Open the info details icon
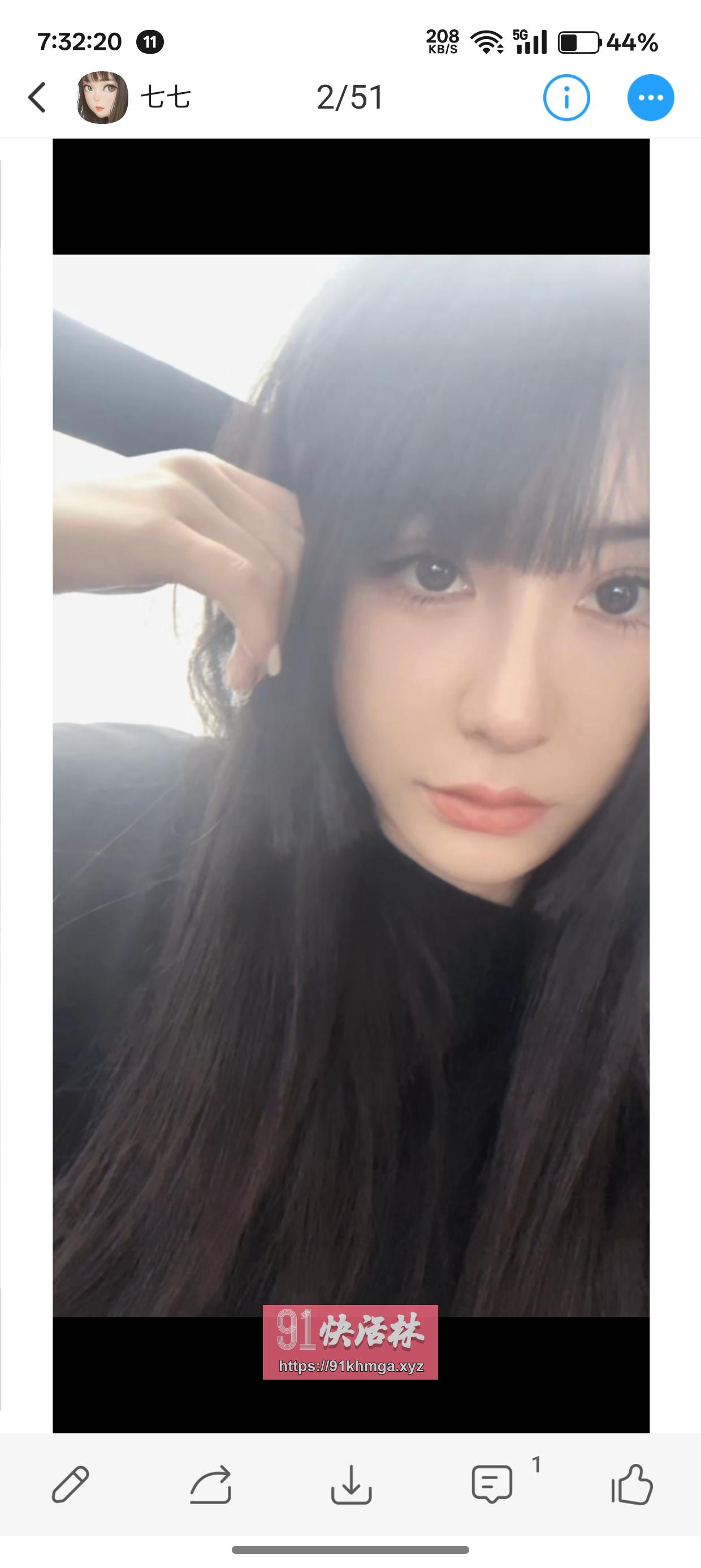The image size is (701, 1568). [566, 97]
